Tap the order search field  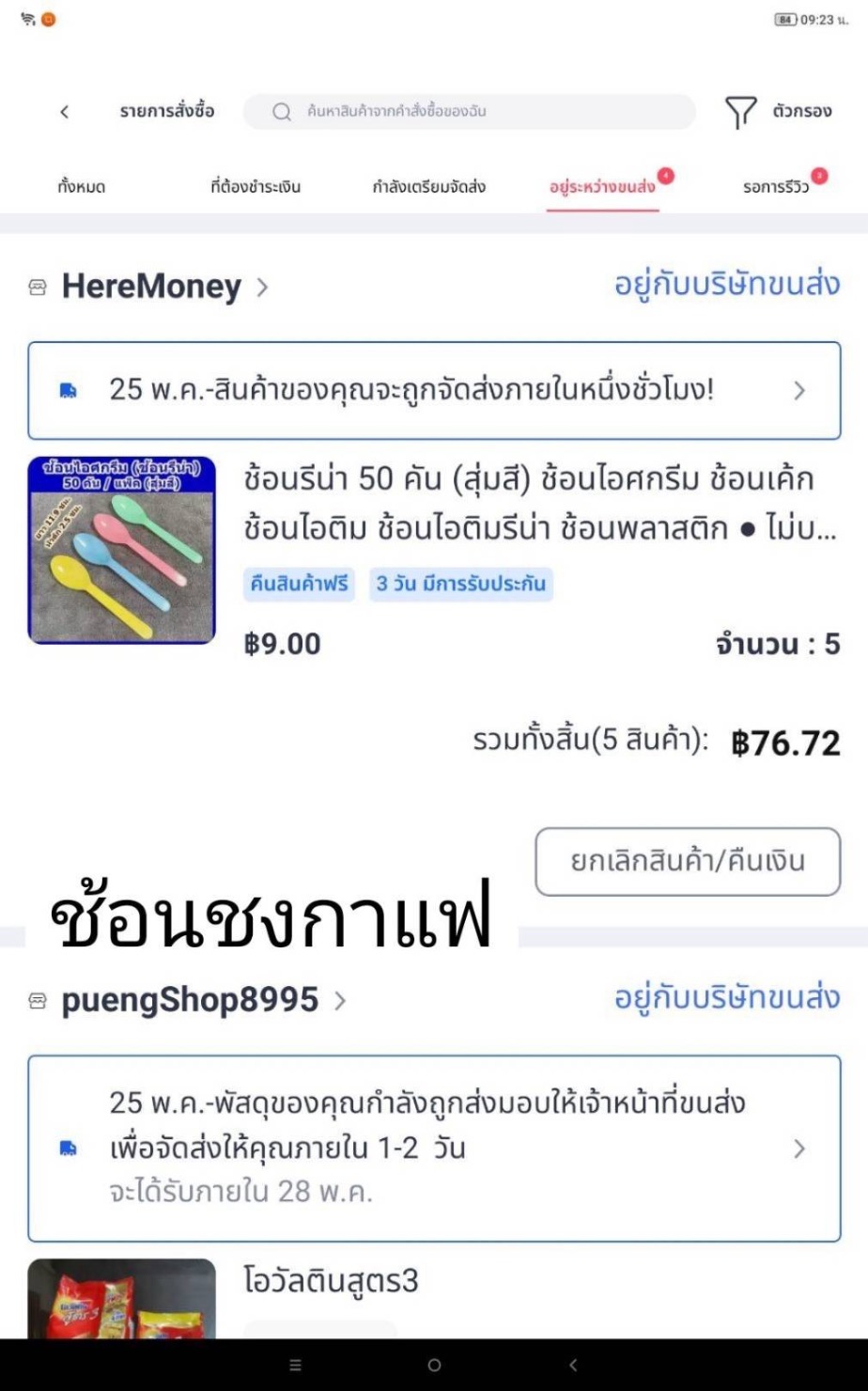470,112
